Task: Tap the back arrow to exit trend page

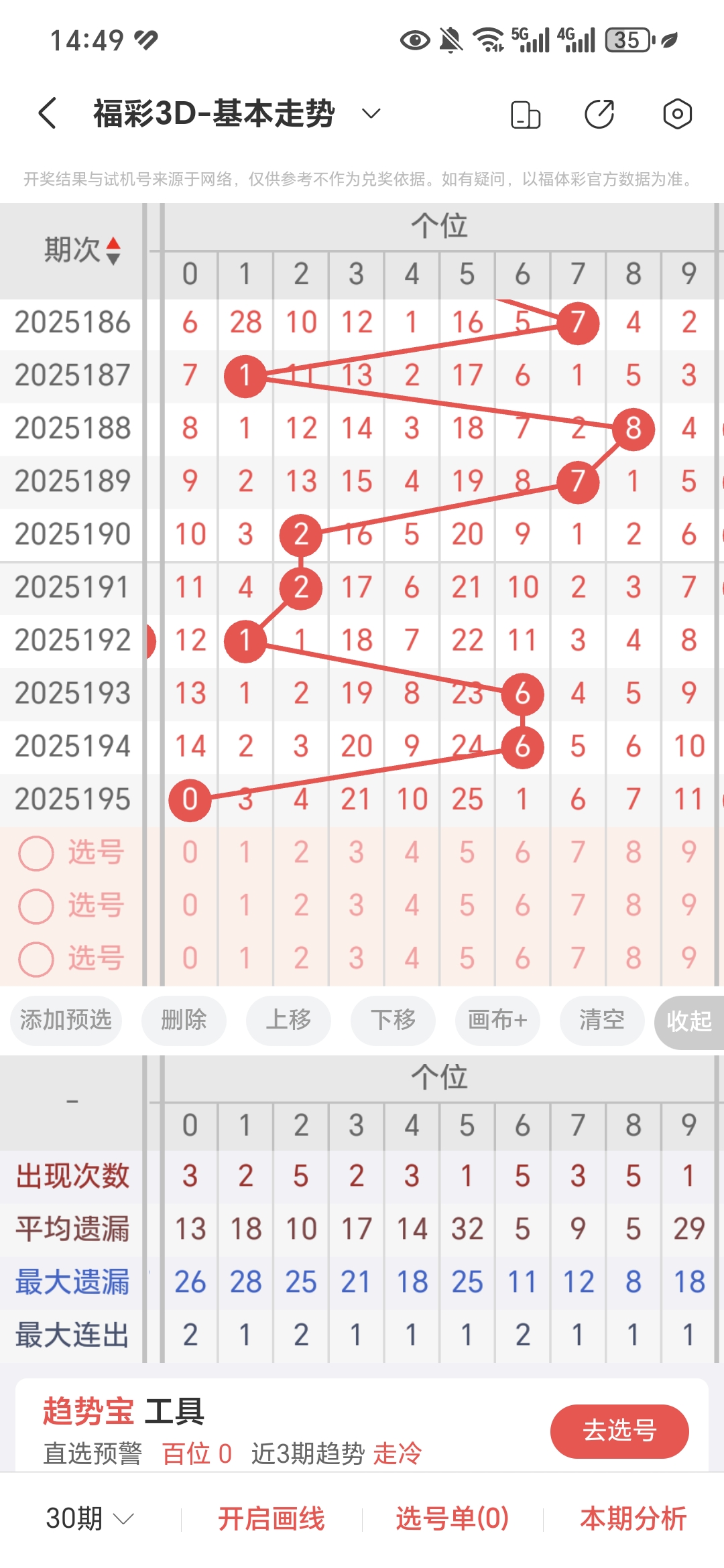Action: coord(46,113)
